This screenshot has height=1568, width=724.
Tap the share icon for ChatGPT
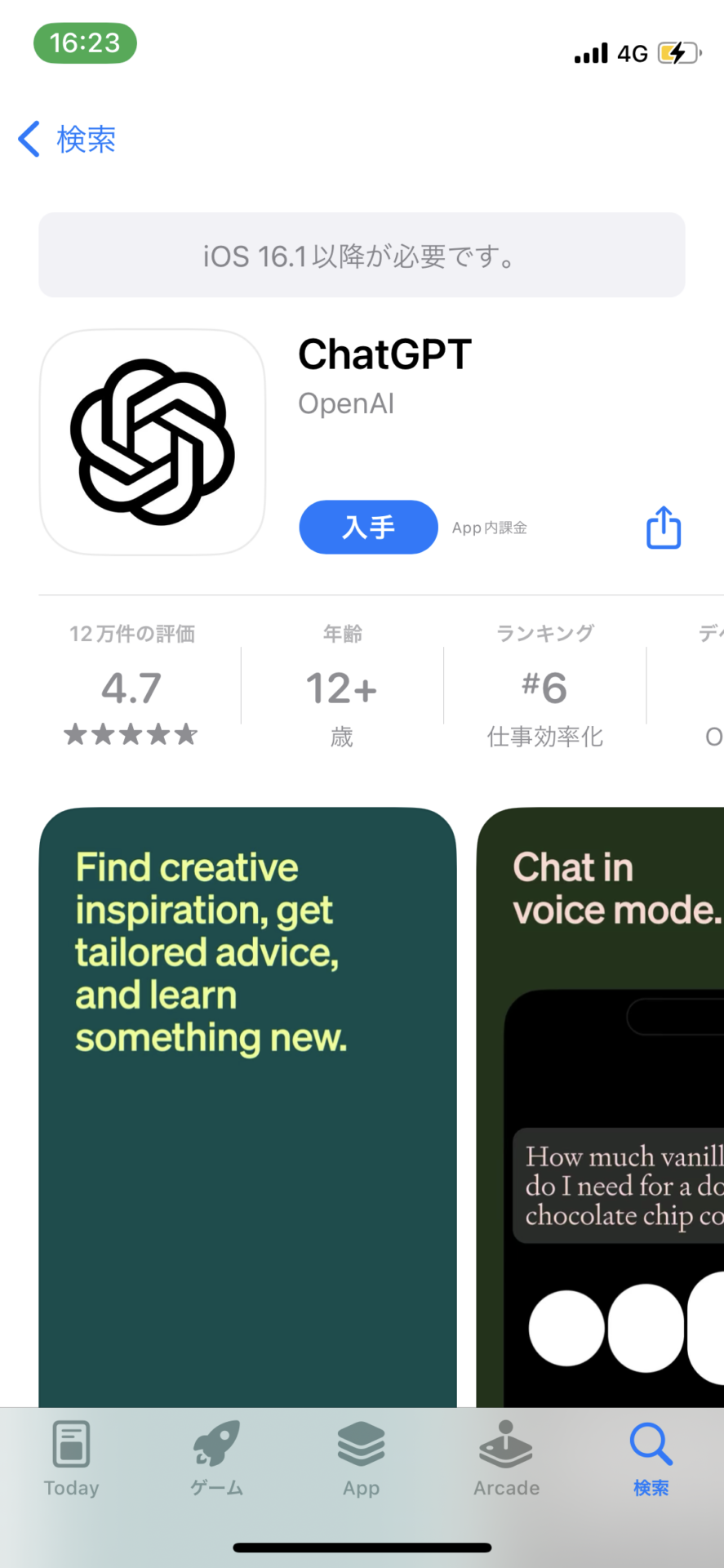tap(663, 528)
